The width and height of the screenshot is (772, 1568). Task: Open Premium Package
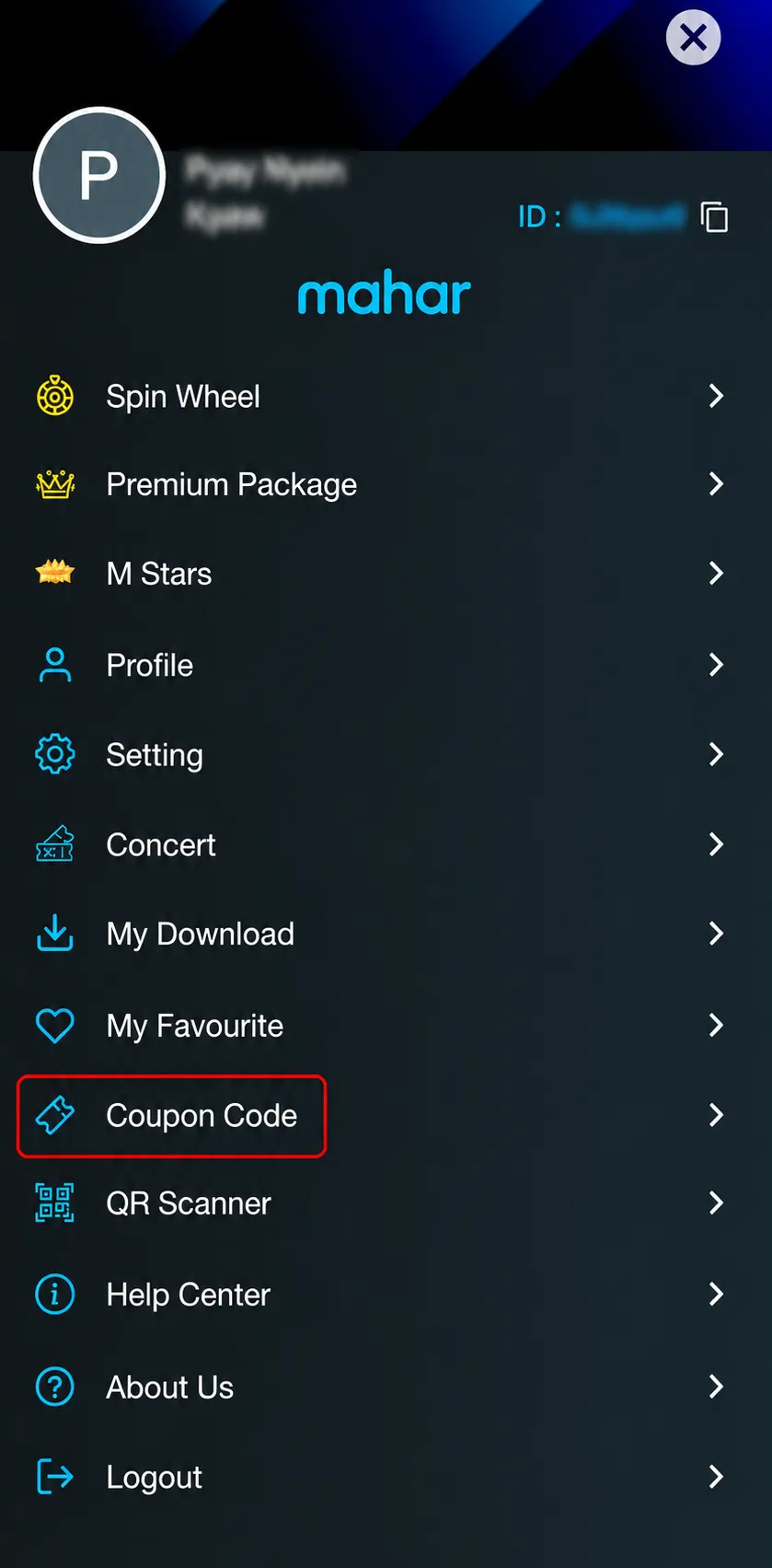pyautogui.click(x=386, y=484)
